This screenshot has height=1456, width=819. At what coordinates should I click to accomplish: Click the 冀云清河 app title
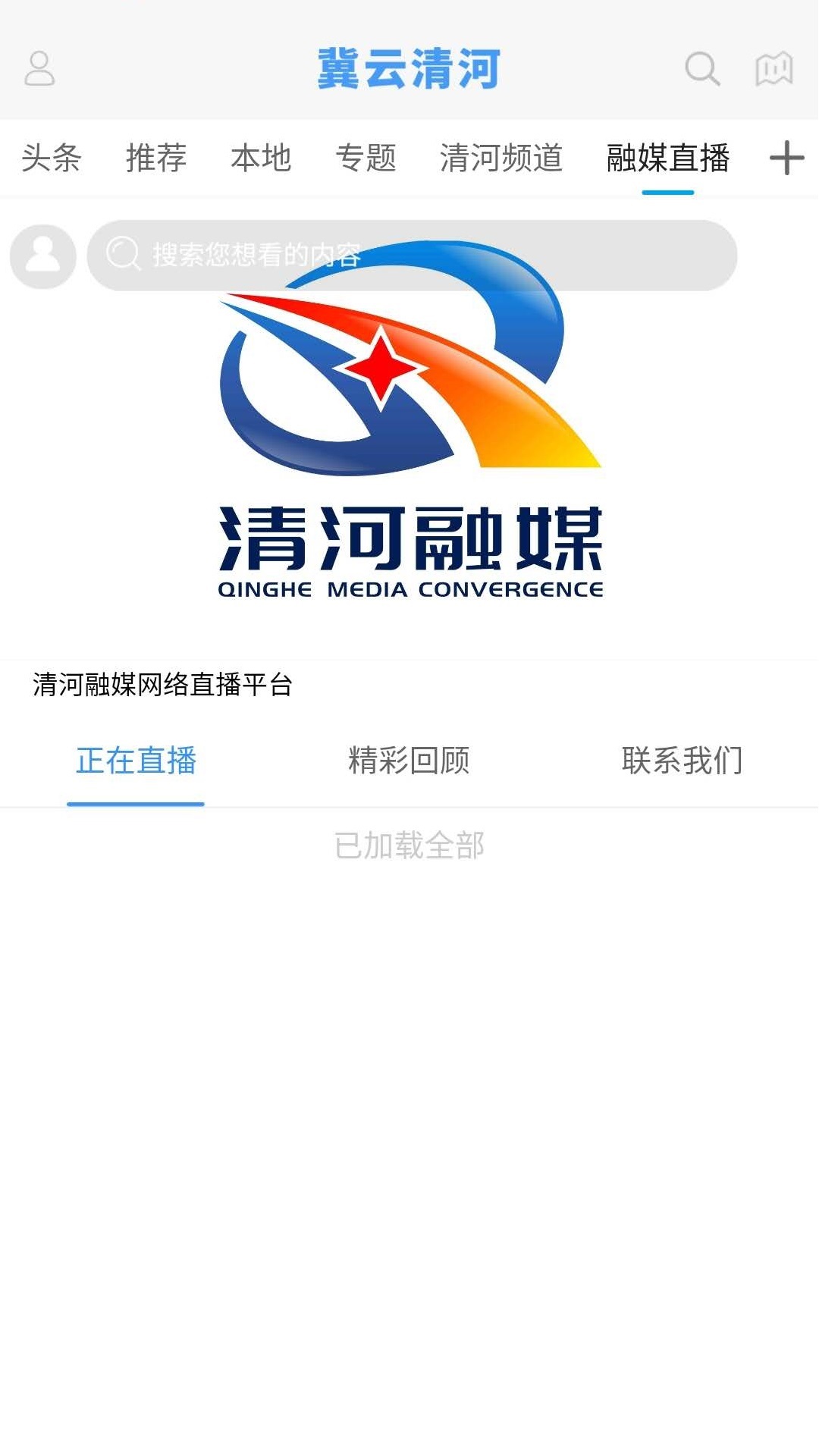(x=409, y=67)
